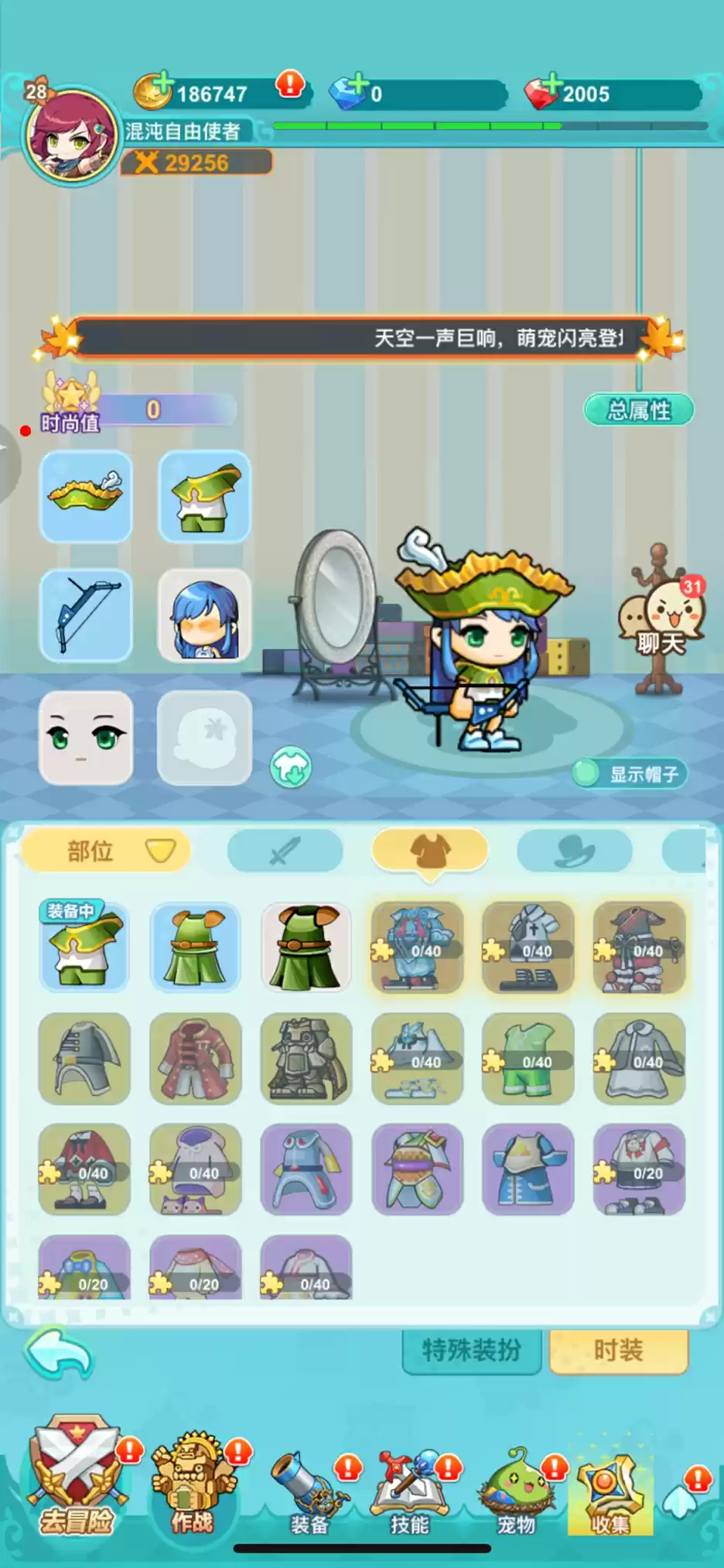
Task: Switch to the 特殊装扮 tab
Action: point(472,1351)
